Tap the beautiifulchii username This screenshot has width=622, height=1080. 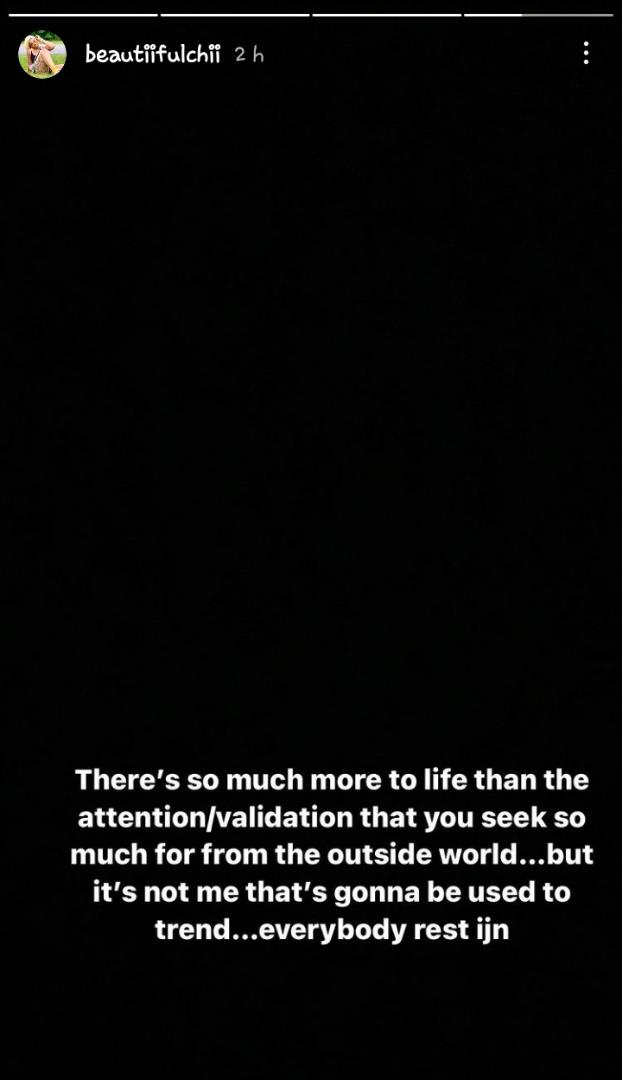pyautogui.click(x=152, y=55)
